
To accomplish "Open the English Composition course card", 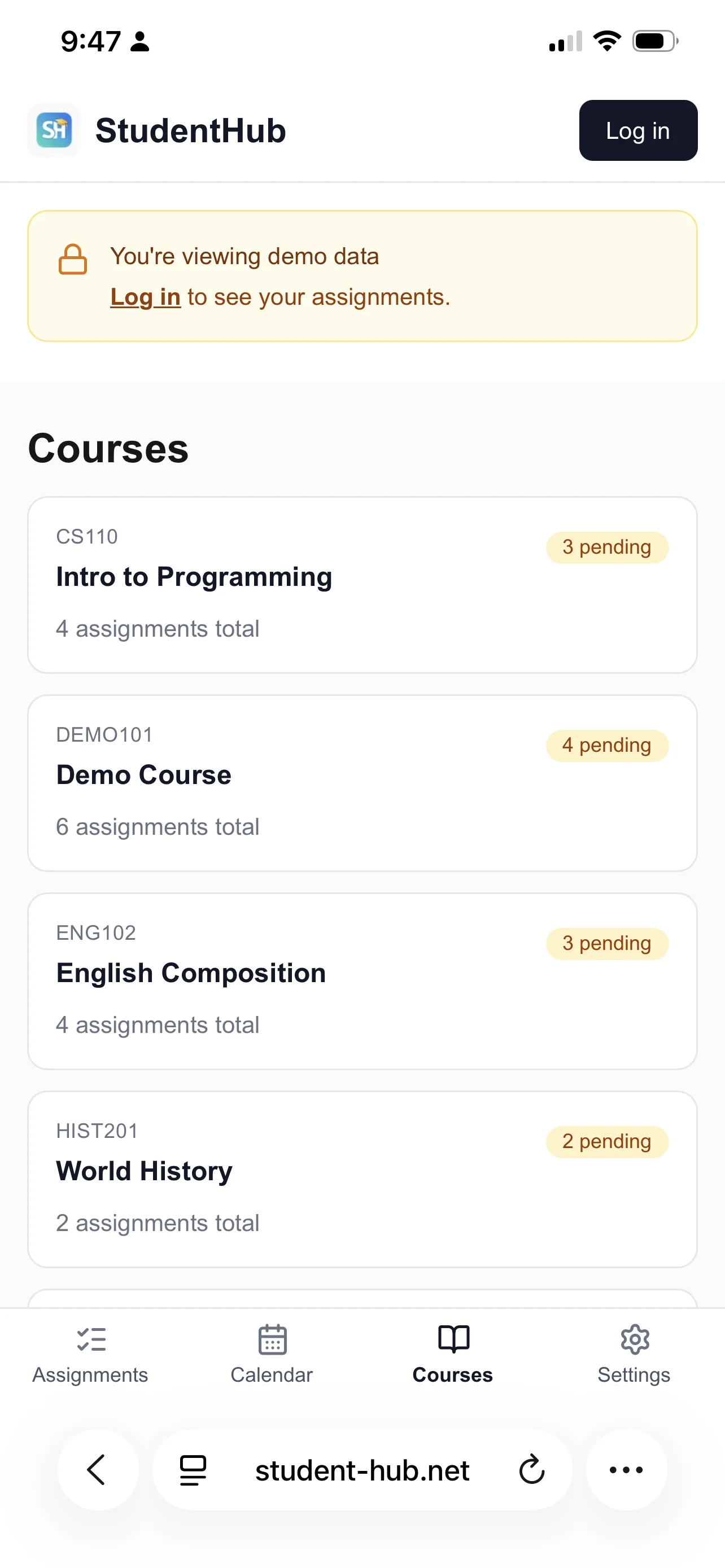I will pos(362,981).
